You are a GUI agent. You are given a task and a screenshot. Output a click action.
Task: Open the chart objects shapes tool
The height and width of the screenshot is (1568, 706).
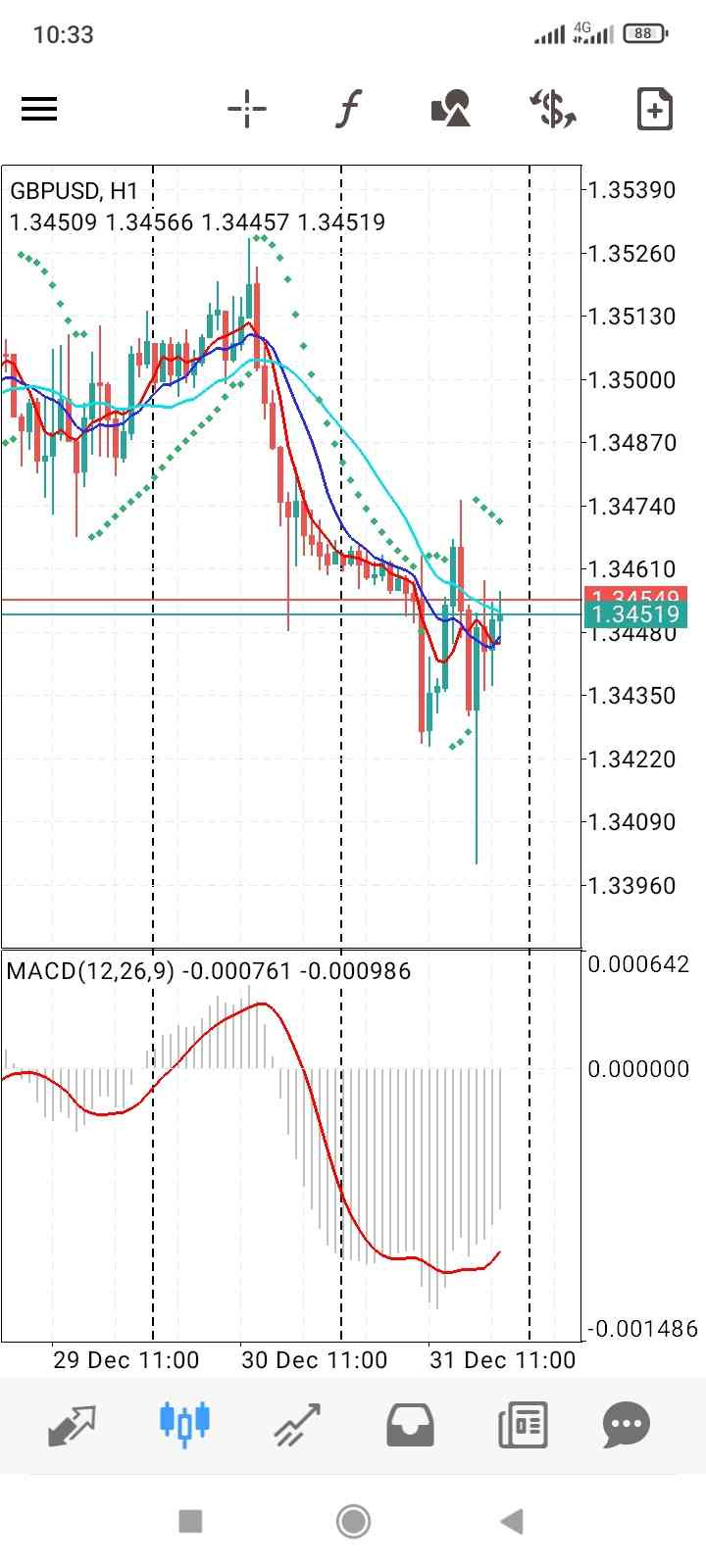pyautogui.click(x=451, y=109)
